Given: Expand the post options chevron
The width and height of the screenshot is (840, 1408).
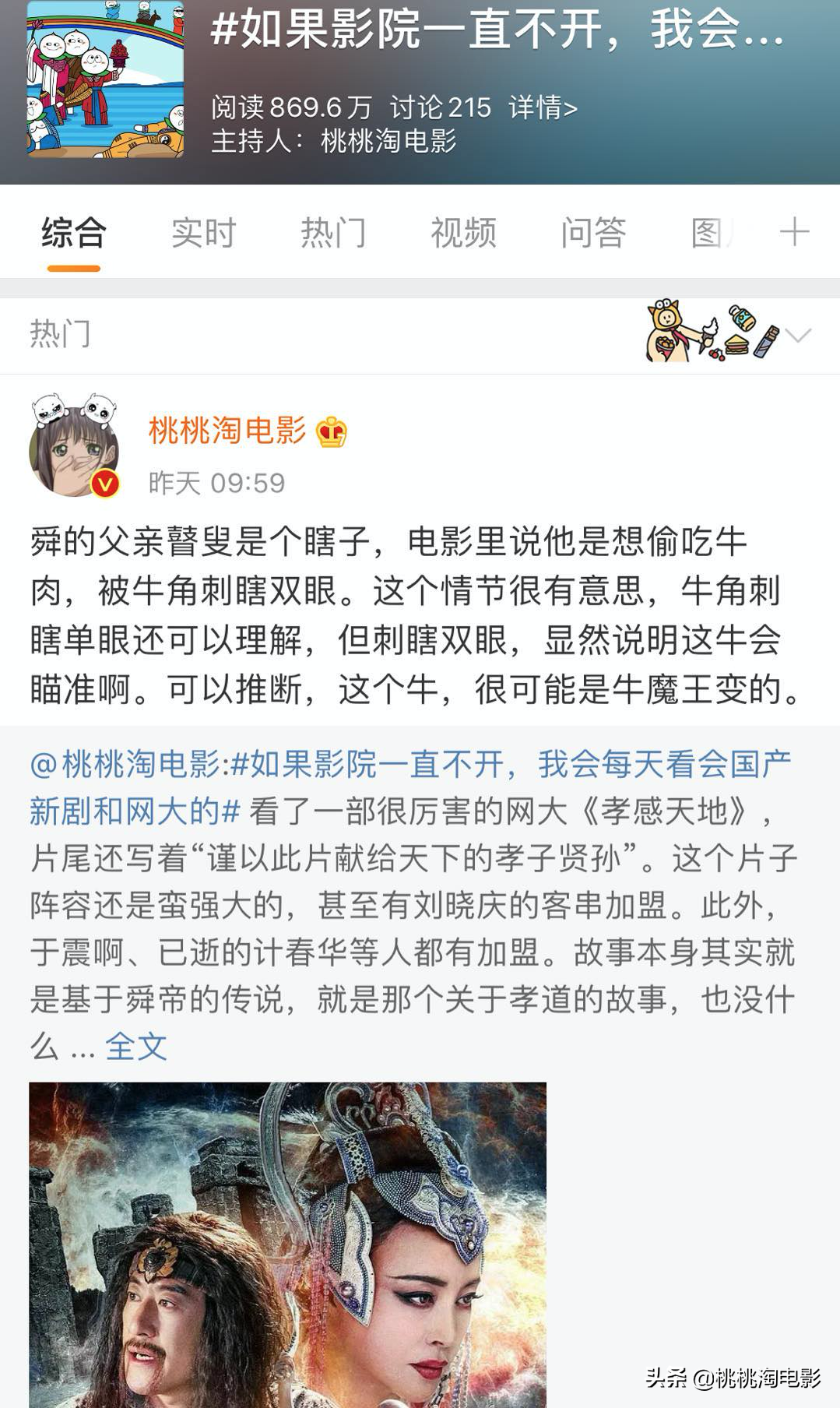Looking at the screenshot, I should point(799,335).
